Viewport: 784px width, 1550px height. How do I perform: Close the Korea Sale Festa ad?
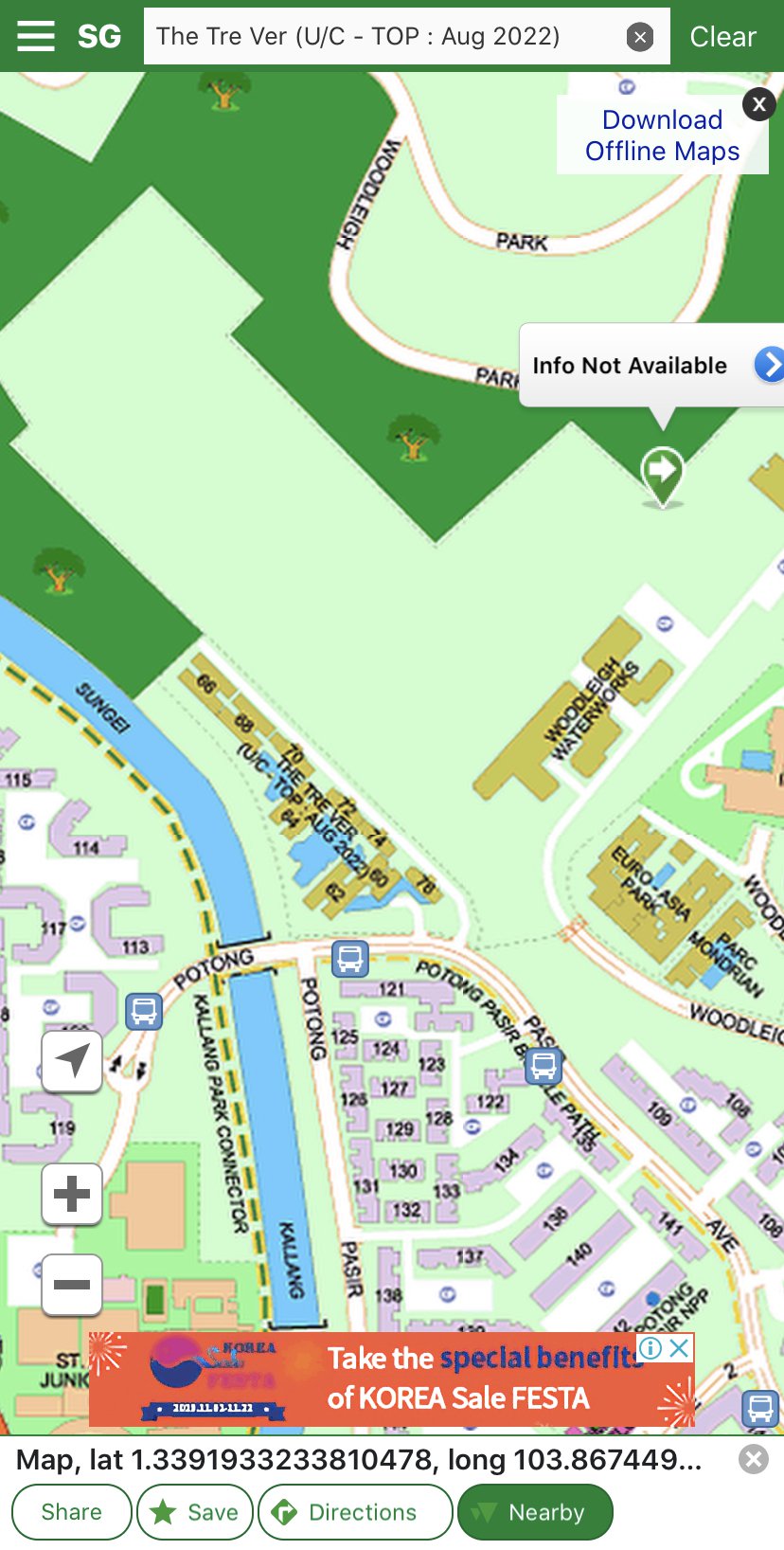[679, 1348]
